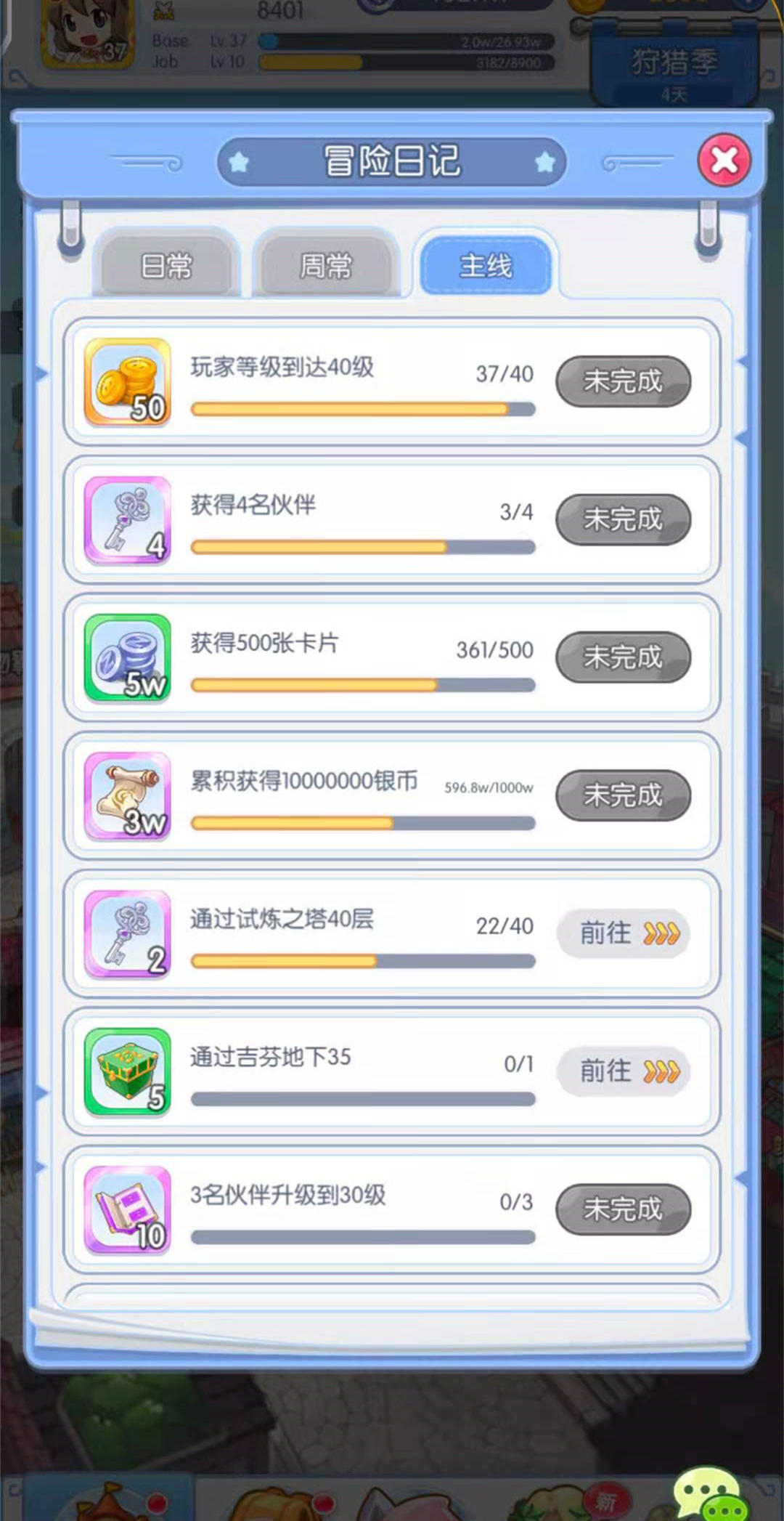The height and width of the screenshot is (1521, 784).
Task: Switch to the 周常 tab
Action: pos(326,266)
